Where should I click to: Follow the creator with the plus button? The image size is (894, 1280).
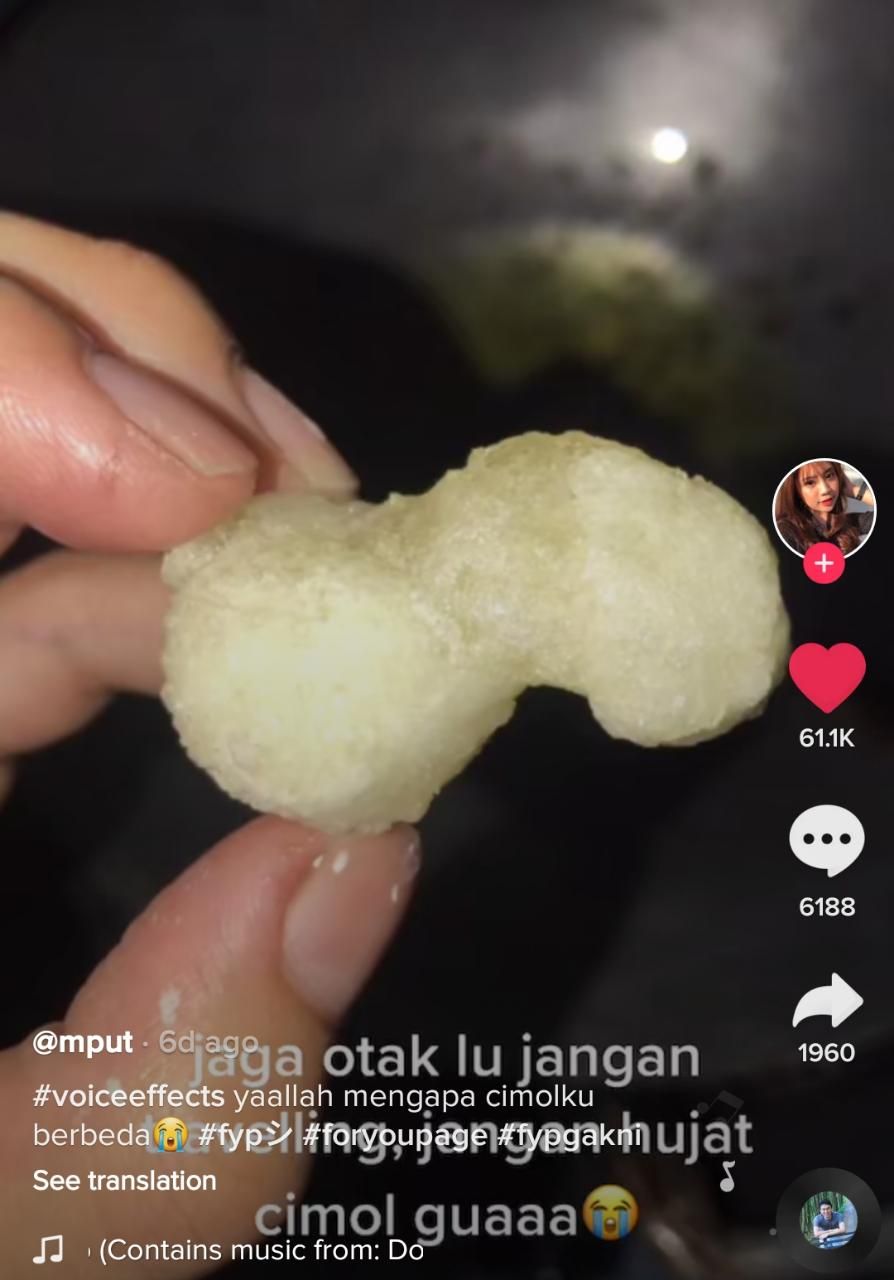click(824, 564)
